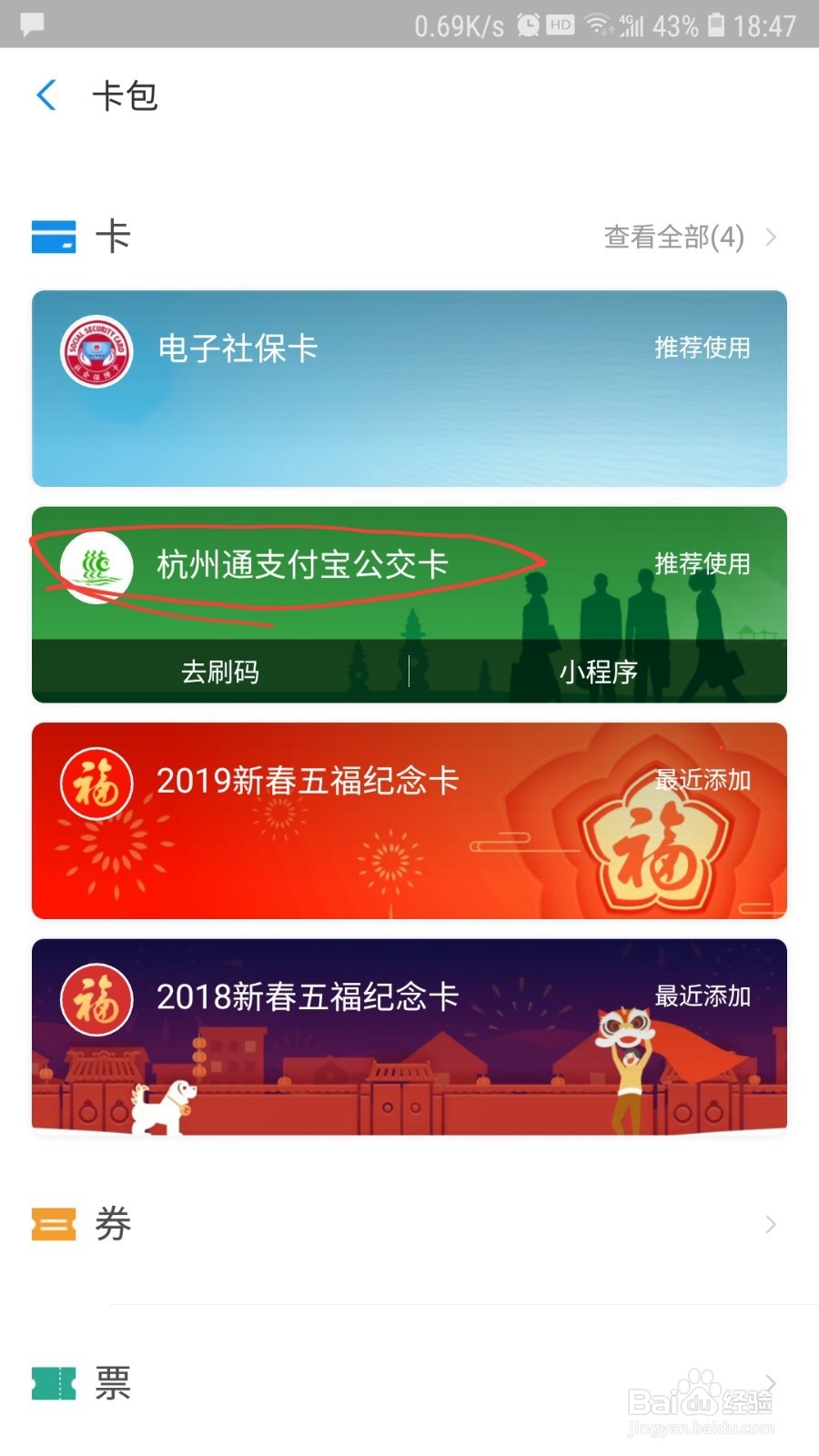Tap 推荐使用 on the 杭州通 bus card

pos(702,564)
